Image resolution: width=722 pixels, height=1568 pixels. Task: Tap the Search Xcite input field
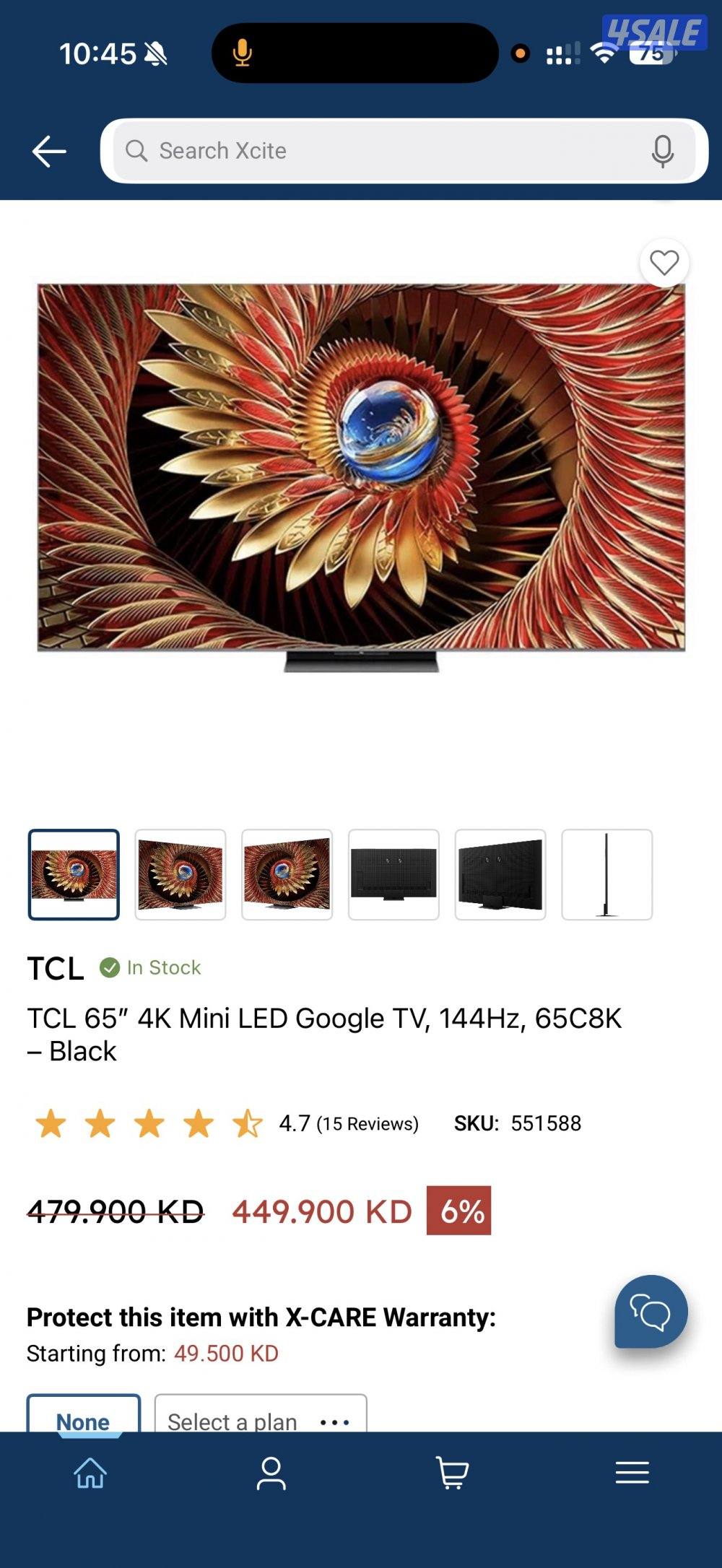[397, 151]
